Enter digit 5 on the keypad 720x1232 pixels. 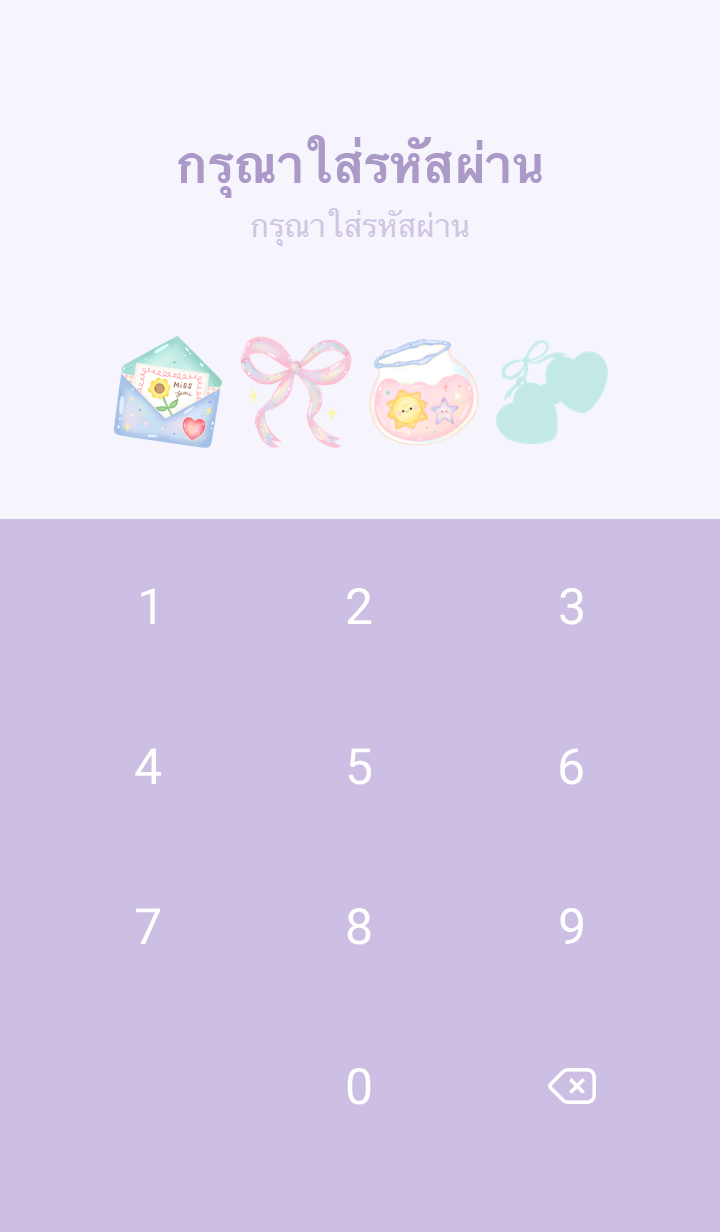pos(359,767)
